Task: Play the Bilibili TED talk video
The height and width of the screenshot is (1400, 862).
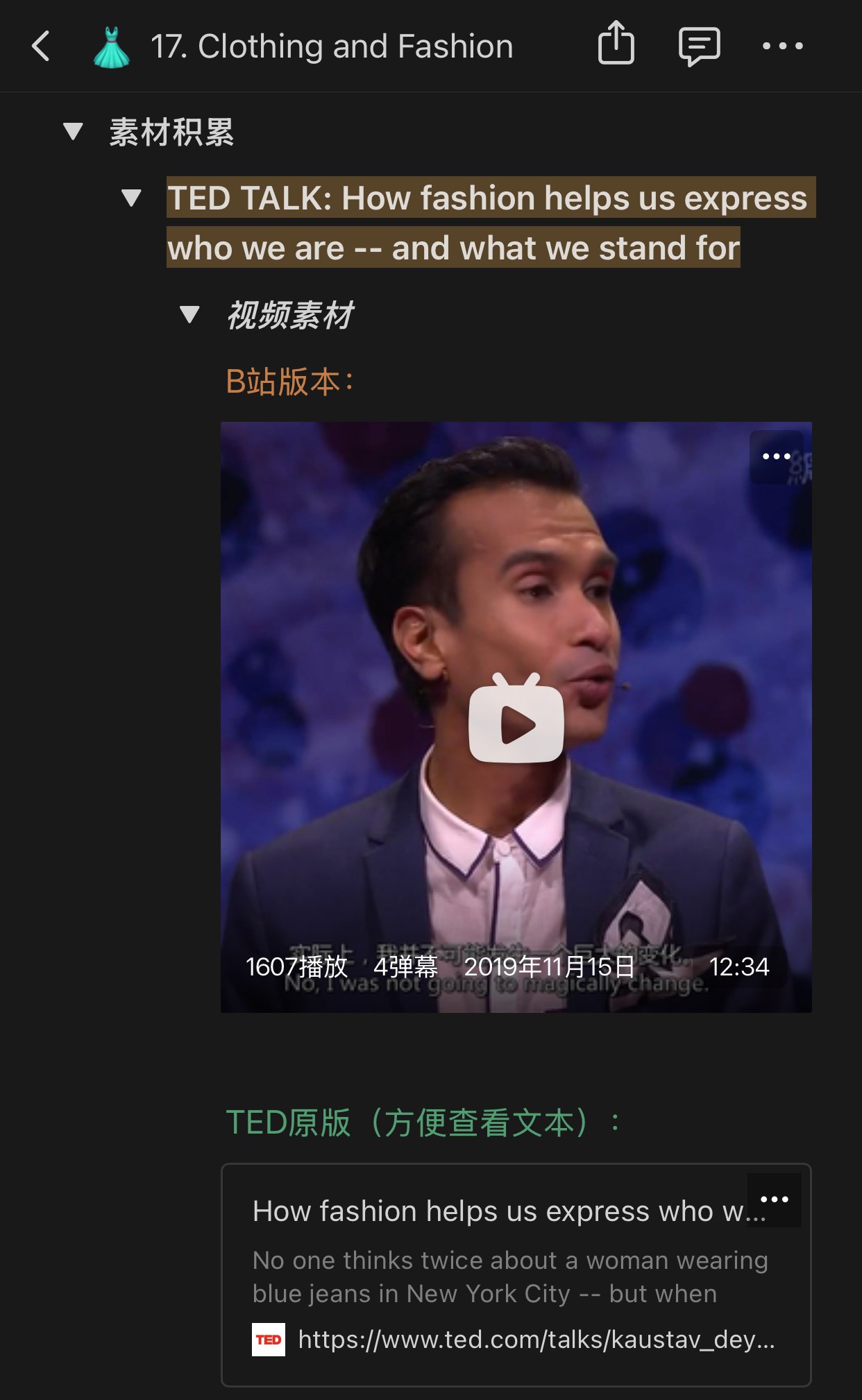Action: pos(516,719)
